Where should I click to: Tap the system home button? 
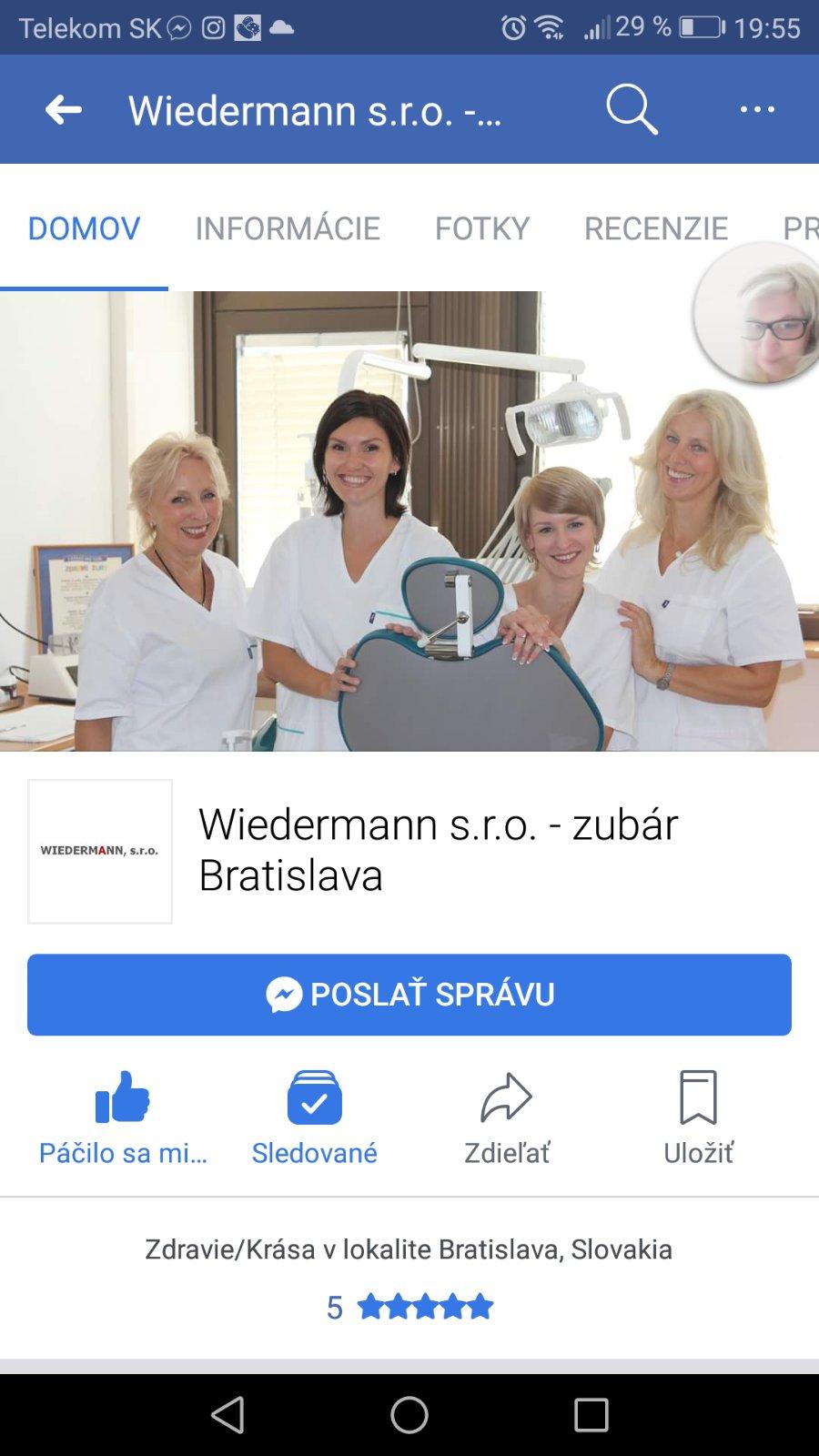click(409, 1415)
